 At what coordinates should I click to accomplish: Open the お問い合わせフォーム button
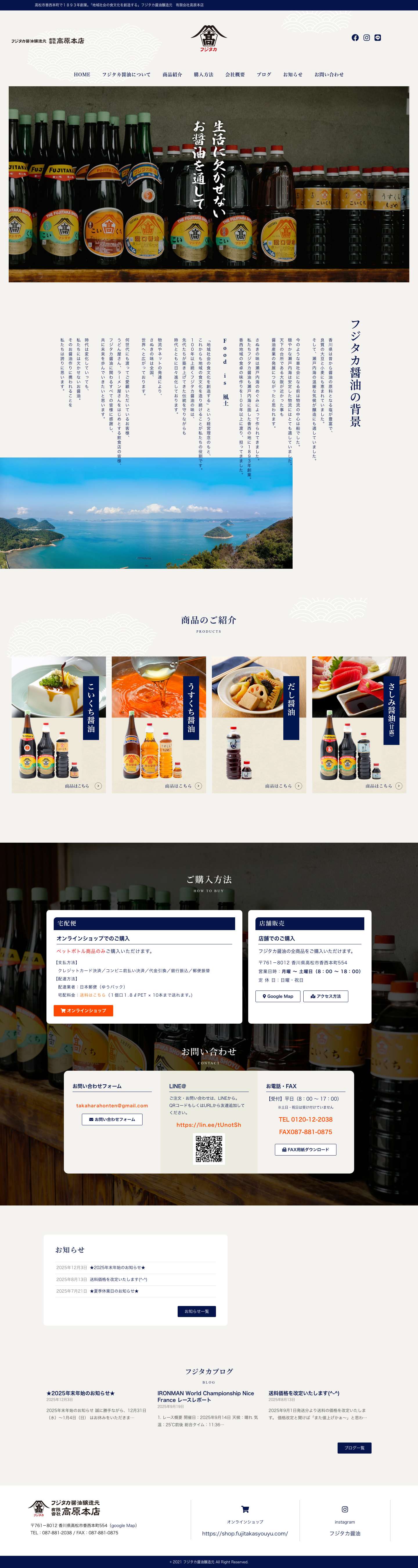point(112,1120)
